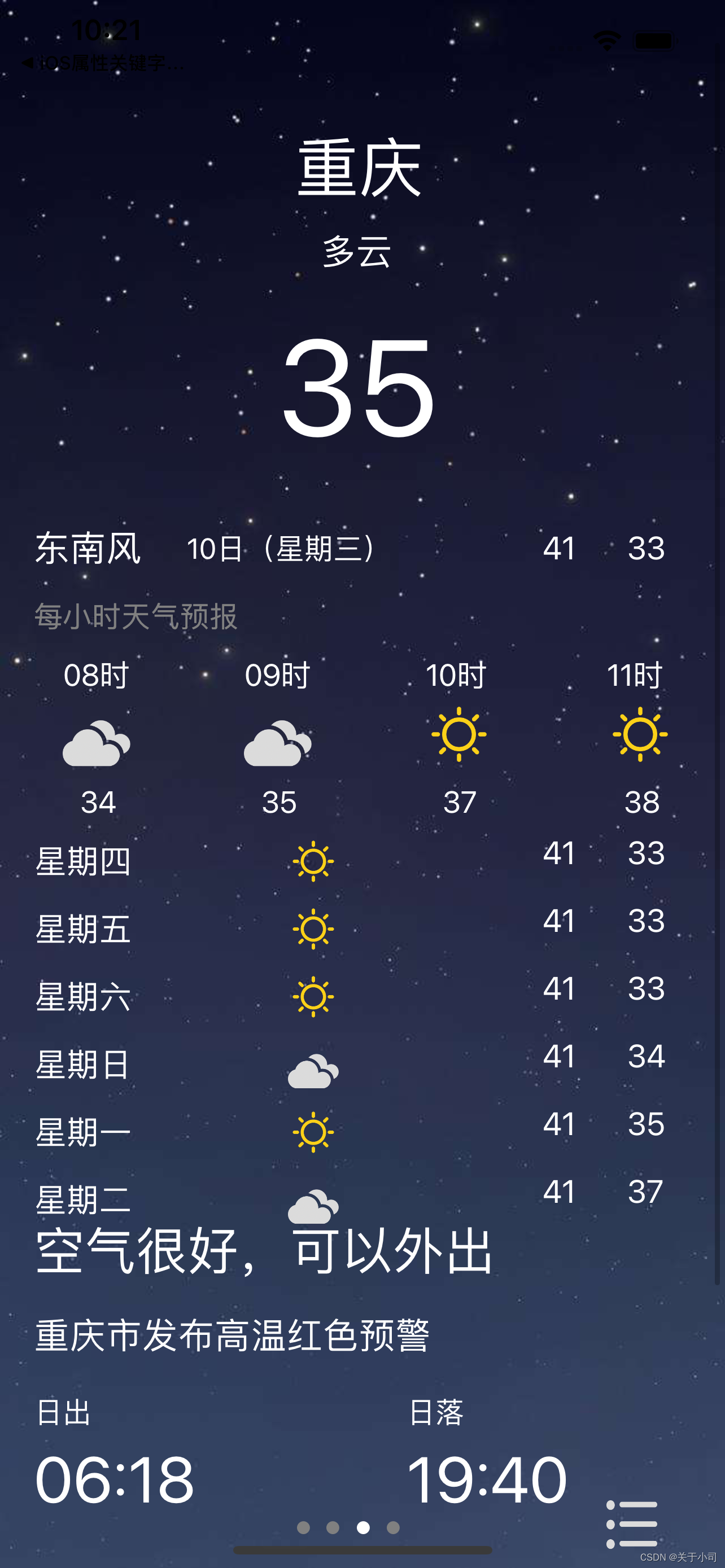Screen dimensions: 725x1568
Task: Return via the iOS属性关键字 back link
Action: 103,63
